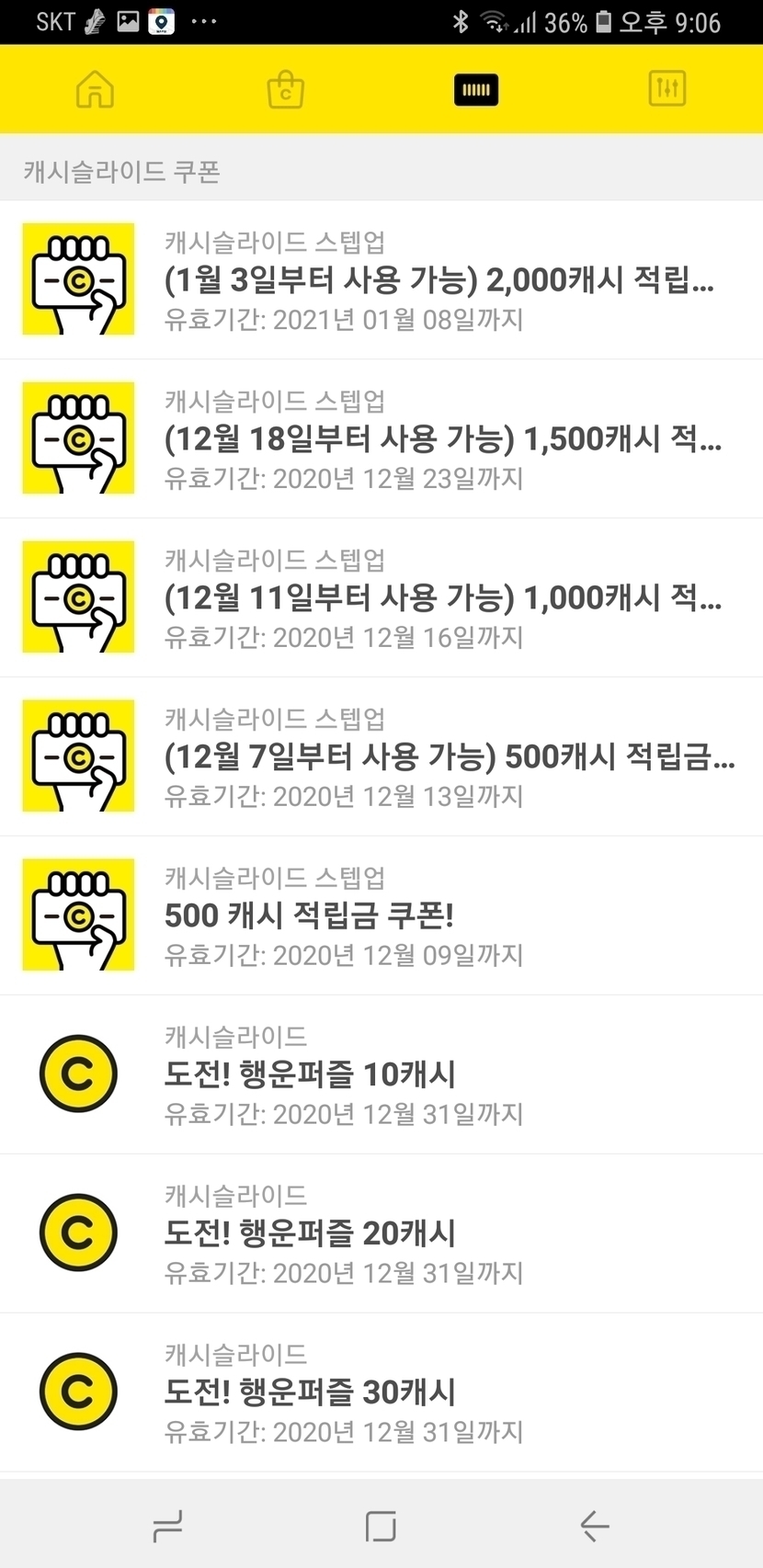The height and width of the screenshot is (1568, 763).
Task: Open the cash shop bag tab
Action: click(x=286, y=89)
